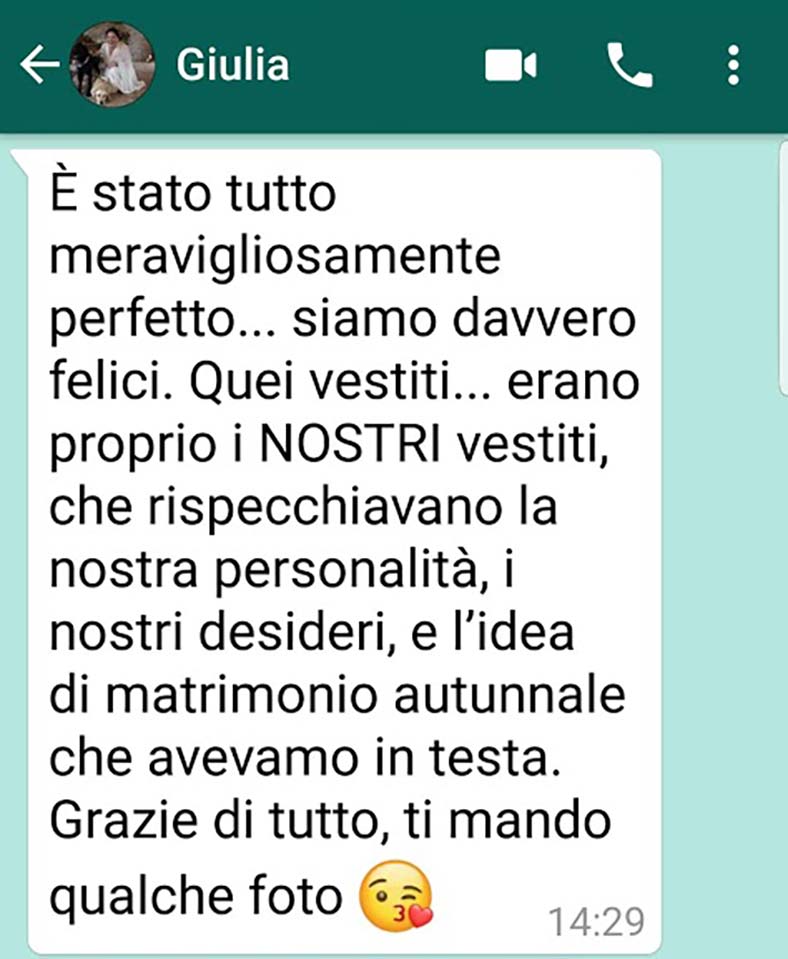Start a video call with Giulia
Viewport: 788px width, 959px height.
[x=511, y=66]
